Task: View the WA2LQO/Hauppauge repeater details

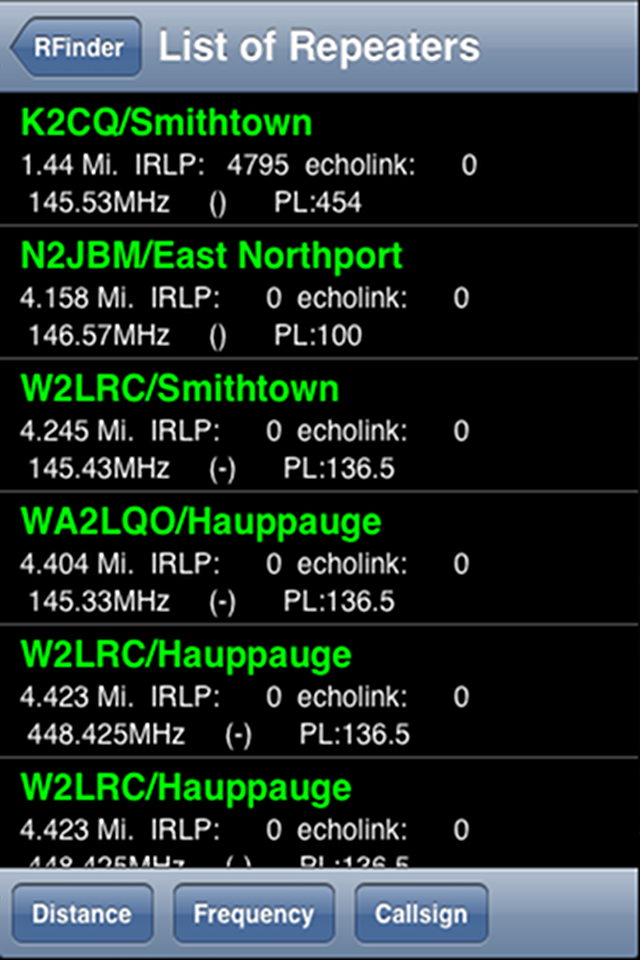Action: (x=320, y=558)
